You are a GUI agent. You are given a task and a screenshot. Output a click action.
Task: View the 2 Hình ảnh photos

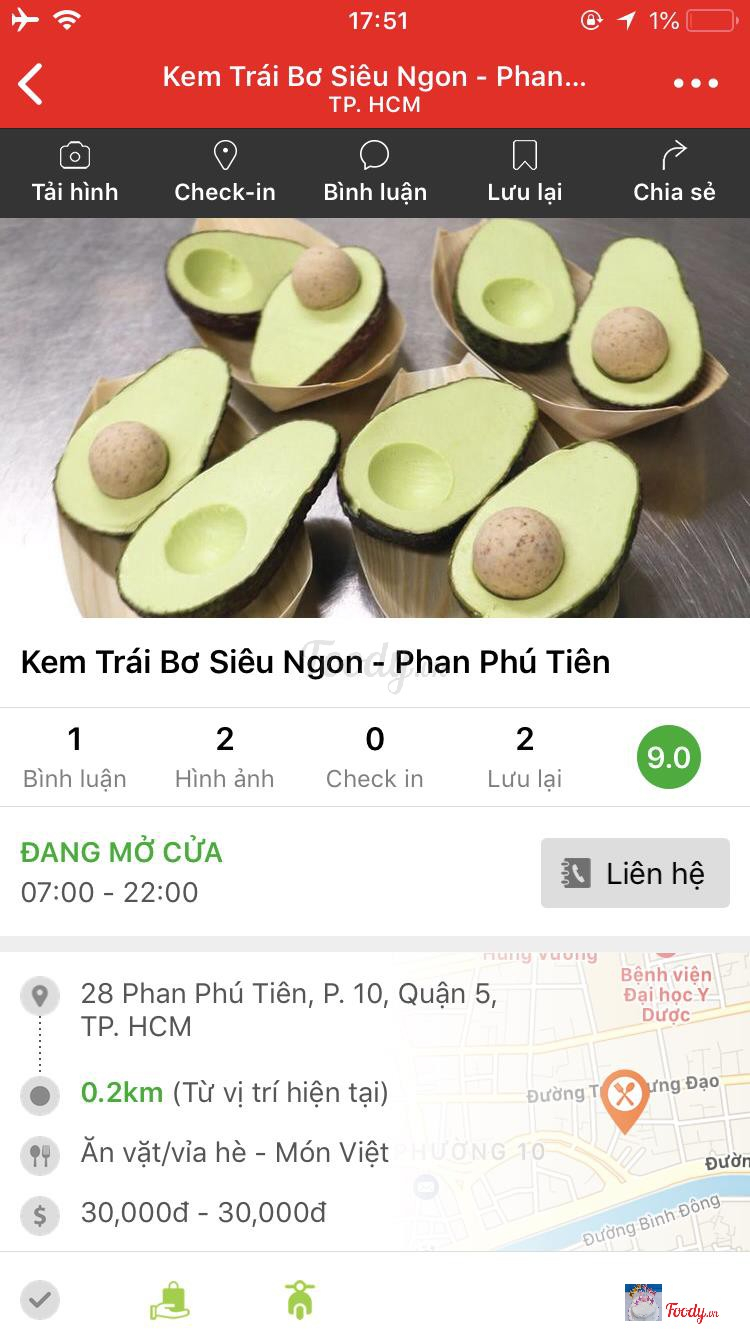click(x=225, y=757)
